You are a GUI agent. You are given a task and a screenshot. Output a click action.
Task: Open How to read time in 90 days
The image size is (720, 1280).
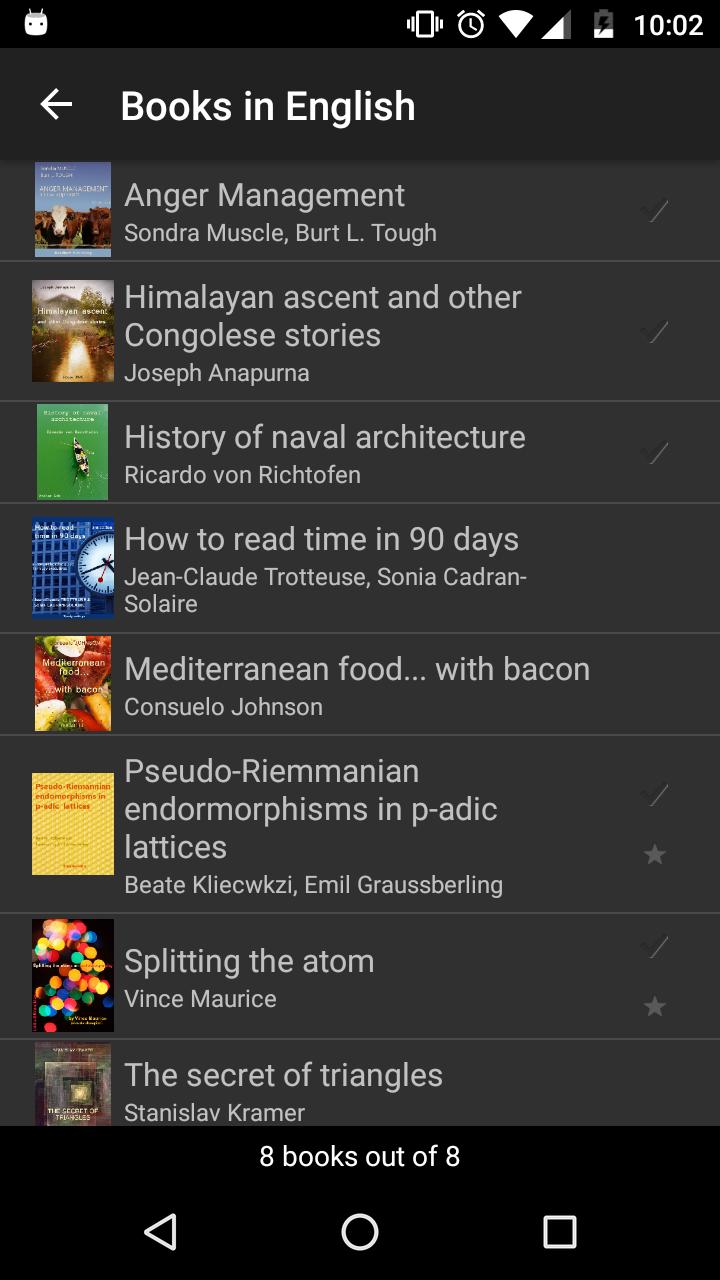click(x=321, y=540)
